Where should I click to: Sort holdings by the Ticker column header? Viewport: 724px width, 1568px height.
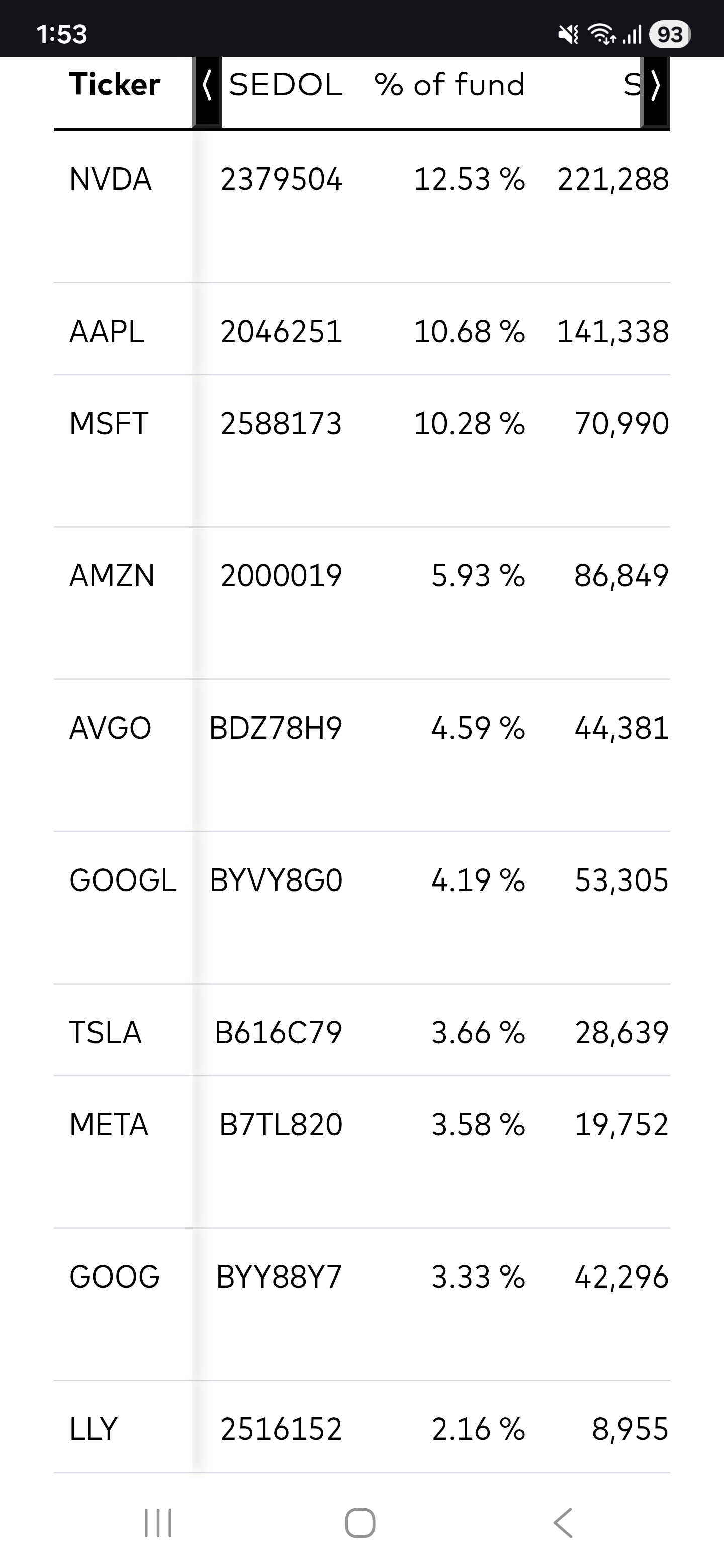[x=115, y=84]
